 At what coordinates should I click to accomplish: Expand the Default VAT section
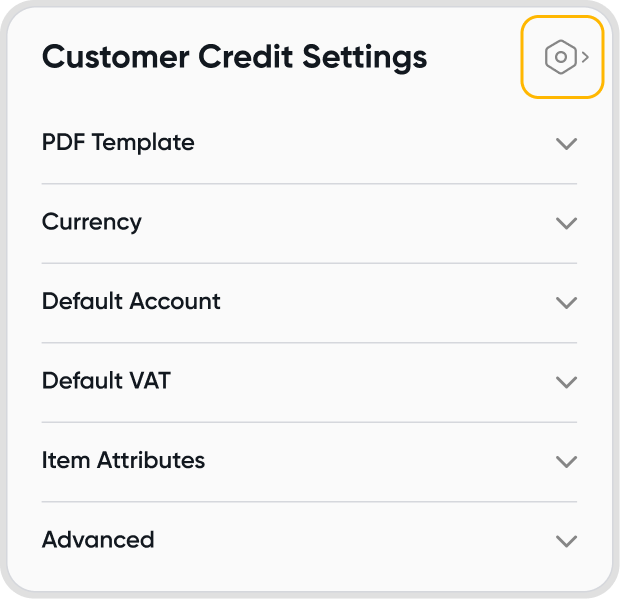(566, 381)
